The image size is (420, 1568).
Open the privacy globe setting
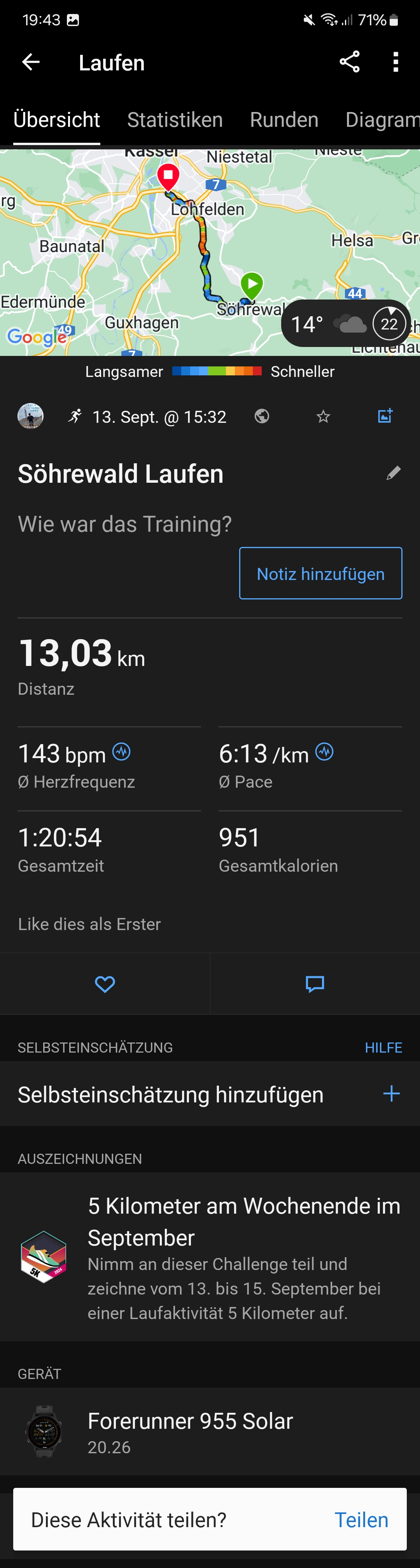262,416
